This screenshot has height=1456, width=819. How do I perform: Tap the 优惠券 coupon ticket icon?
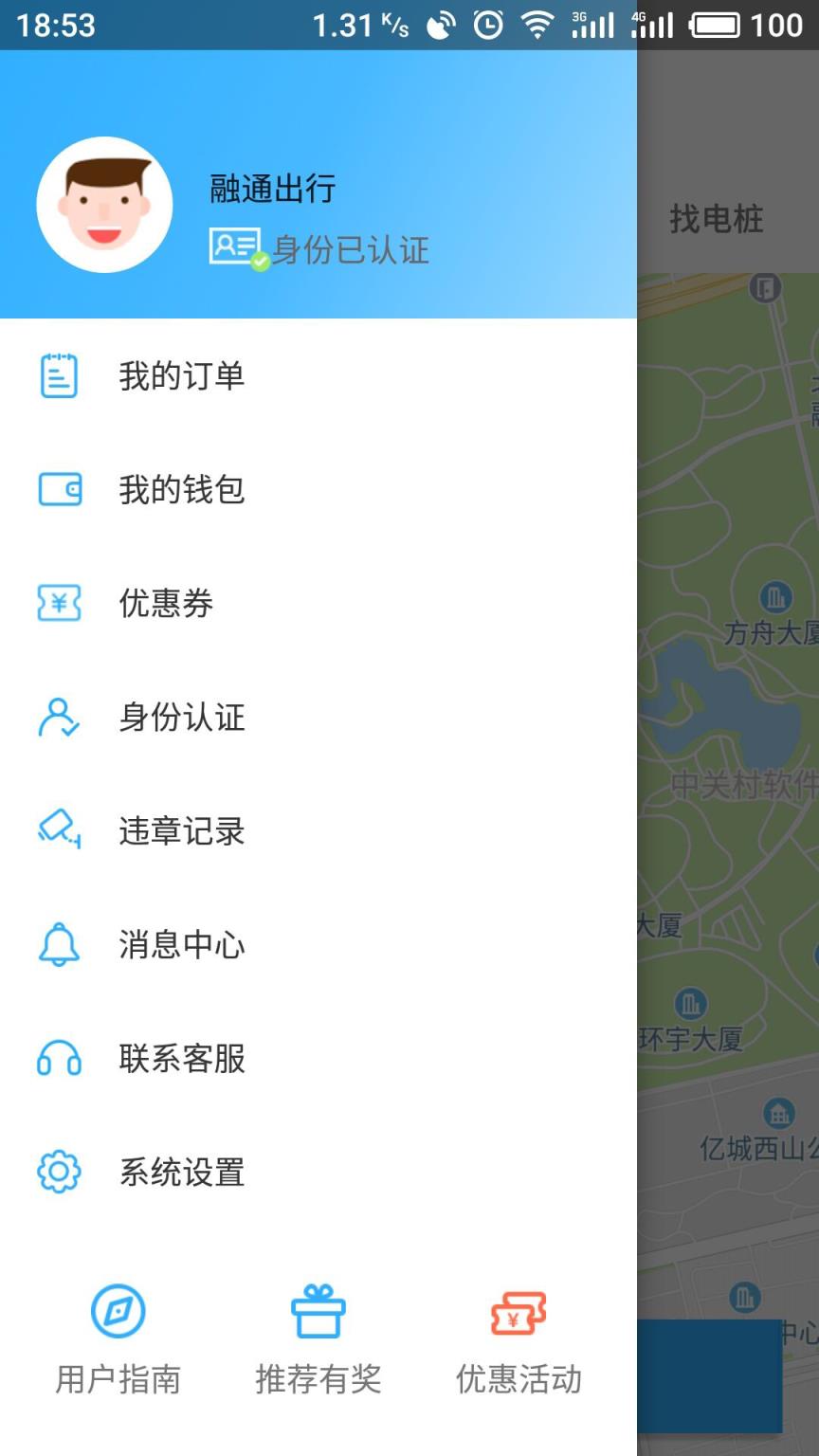[59, 604]
